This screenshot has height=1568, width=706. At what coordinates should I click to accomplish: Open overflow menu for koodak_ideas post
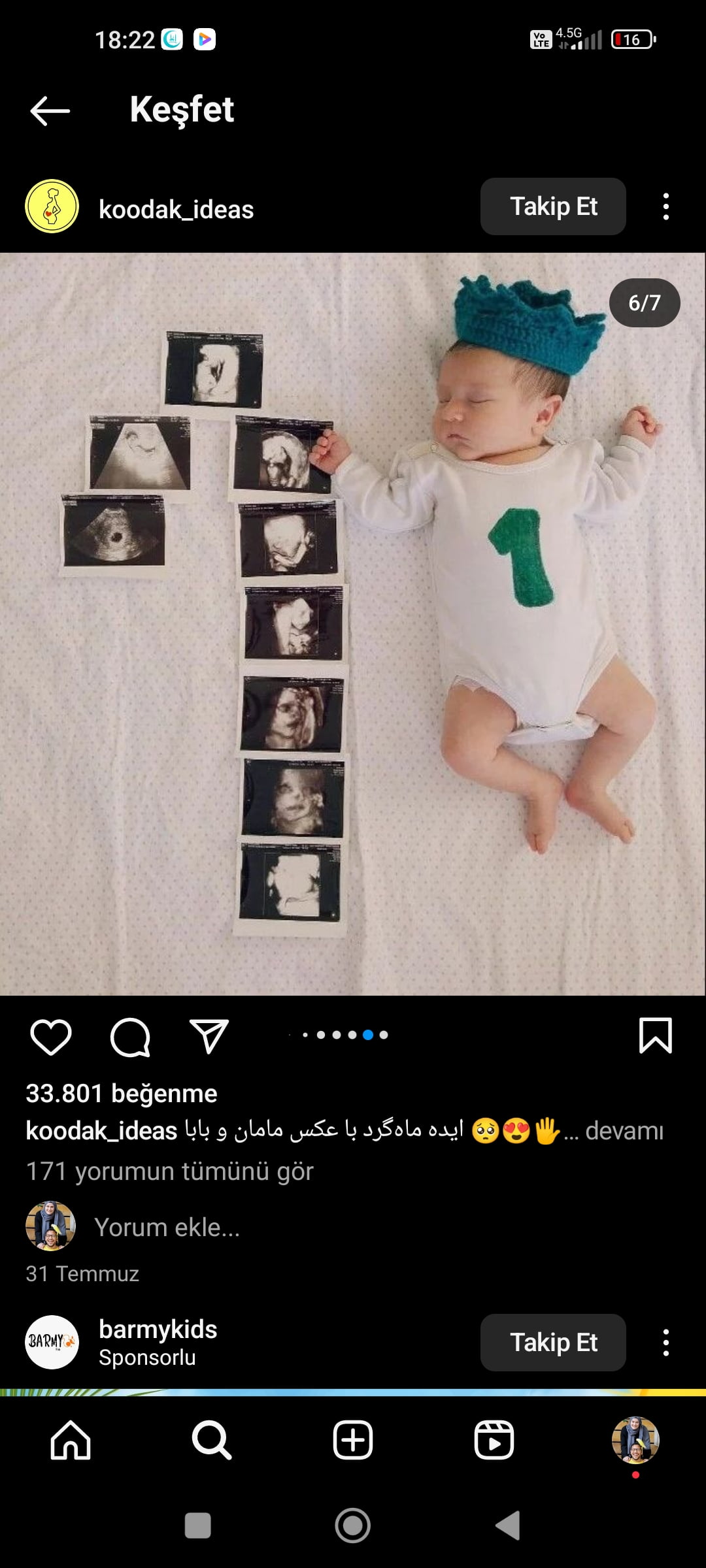tap(665, 206)
